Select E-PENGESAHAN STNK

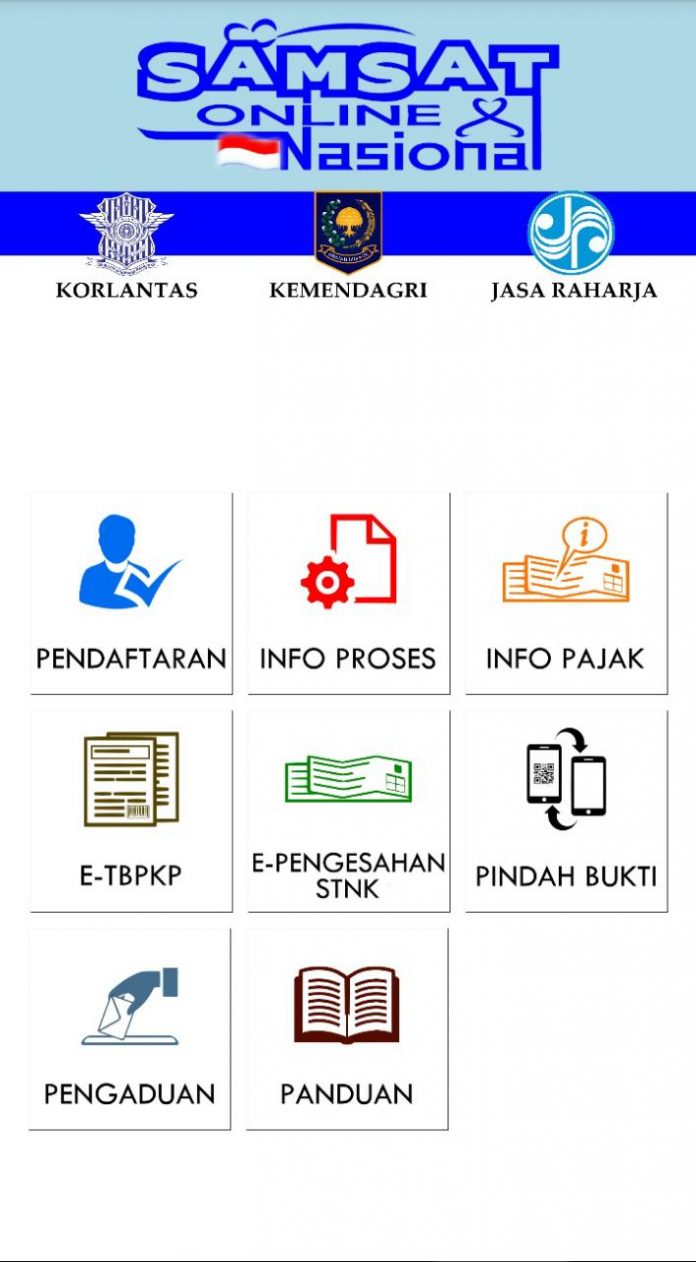pyautogui.click(x=349, y=811)
